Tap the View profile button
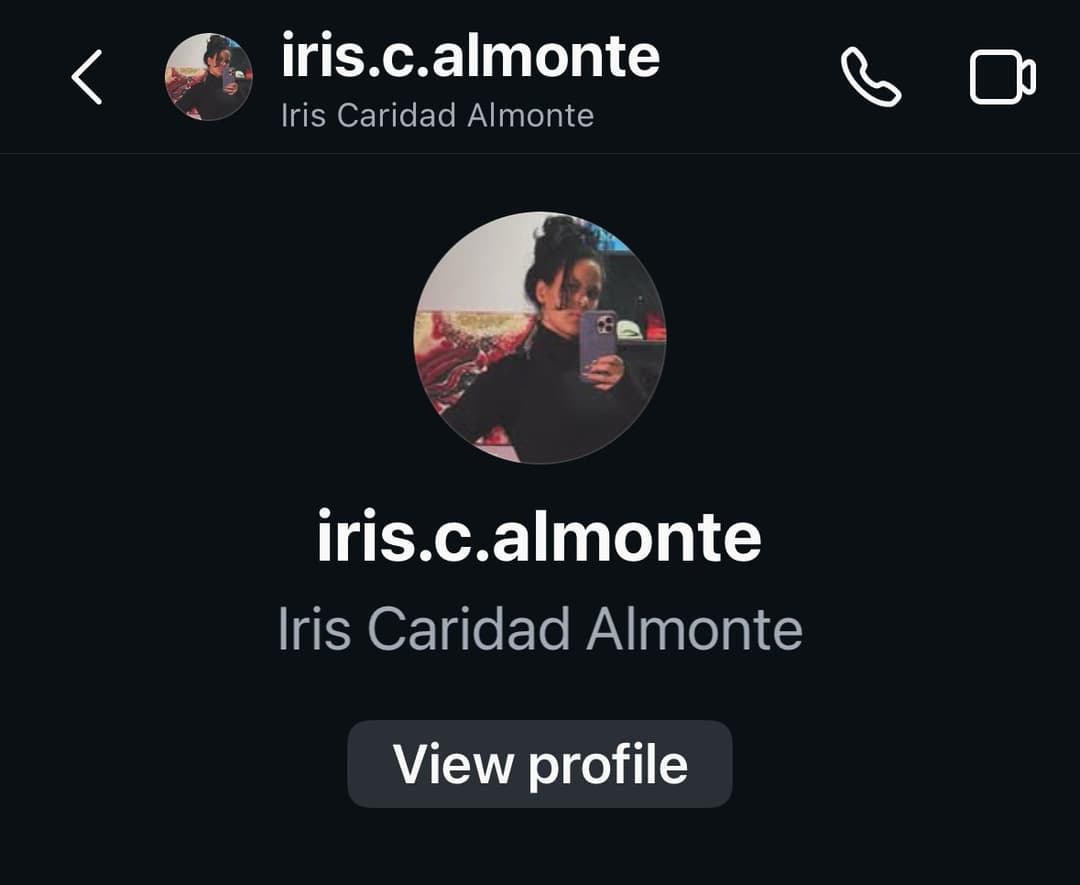This screenshot has width=1080, height=885. (x=540, y=764)
